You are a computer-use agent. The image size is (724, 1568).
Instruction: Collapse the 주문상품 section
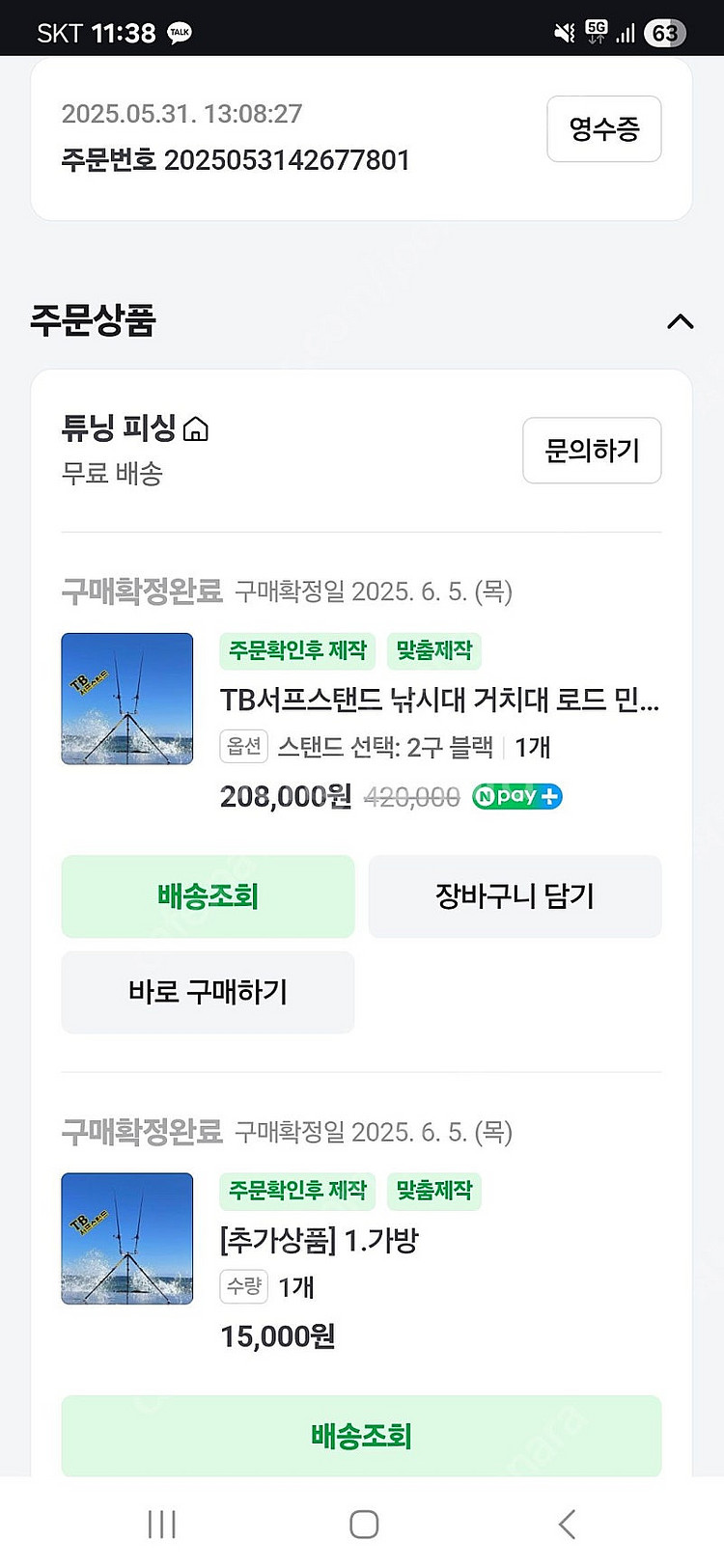click(680, 321)
